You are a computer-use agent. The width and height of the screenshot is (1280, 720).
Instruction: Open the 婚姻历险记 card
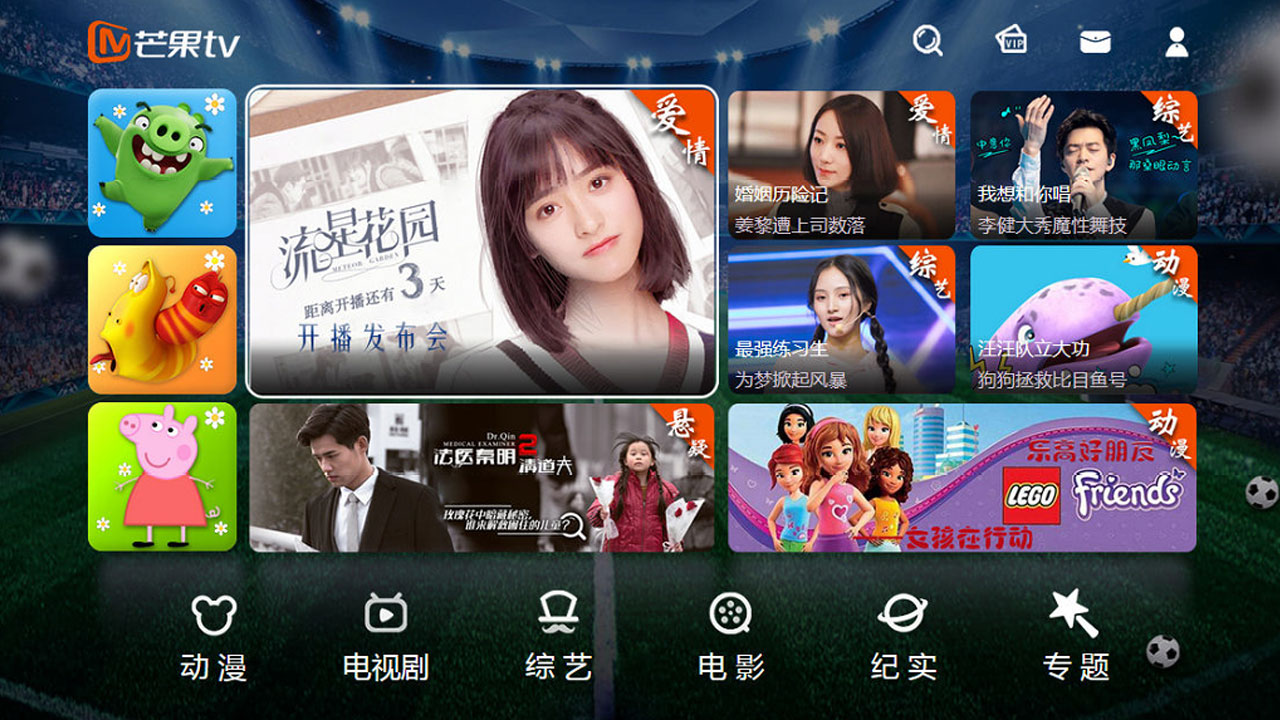[x=841, y=165]
